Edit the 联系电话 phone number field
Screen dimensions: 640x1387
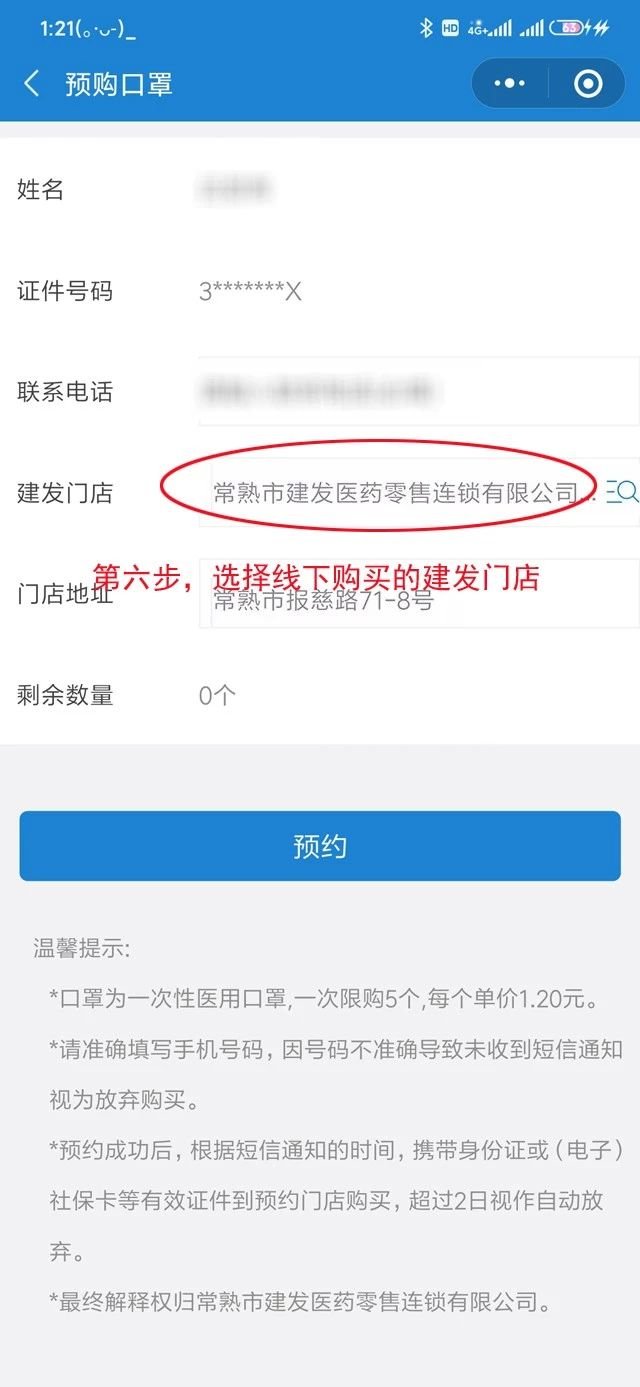(418, 391)
